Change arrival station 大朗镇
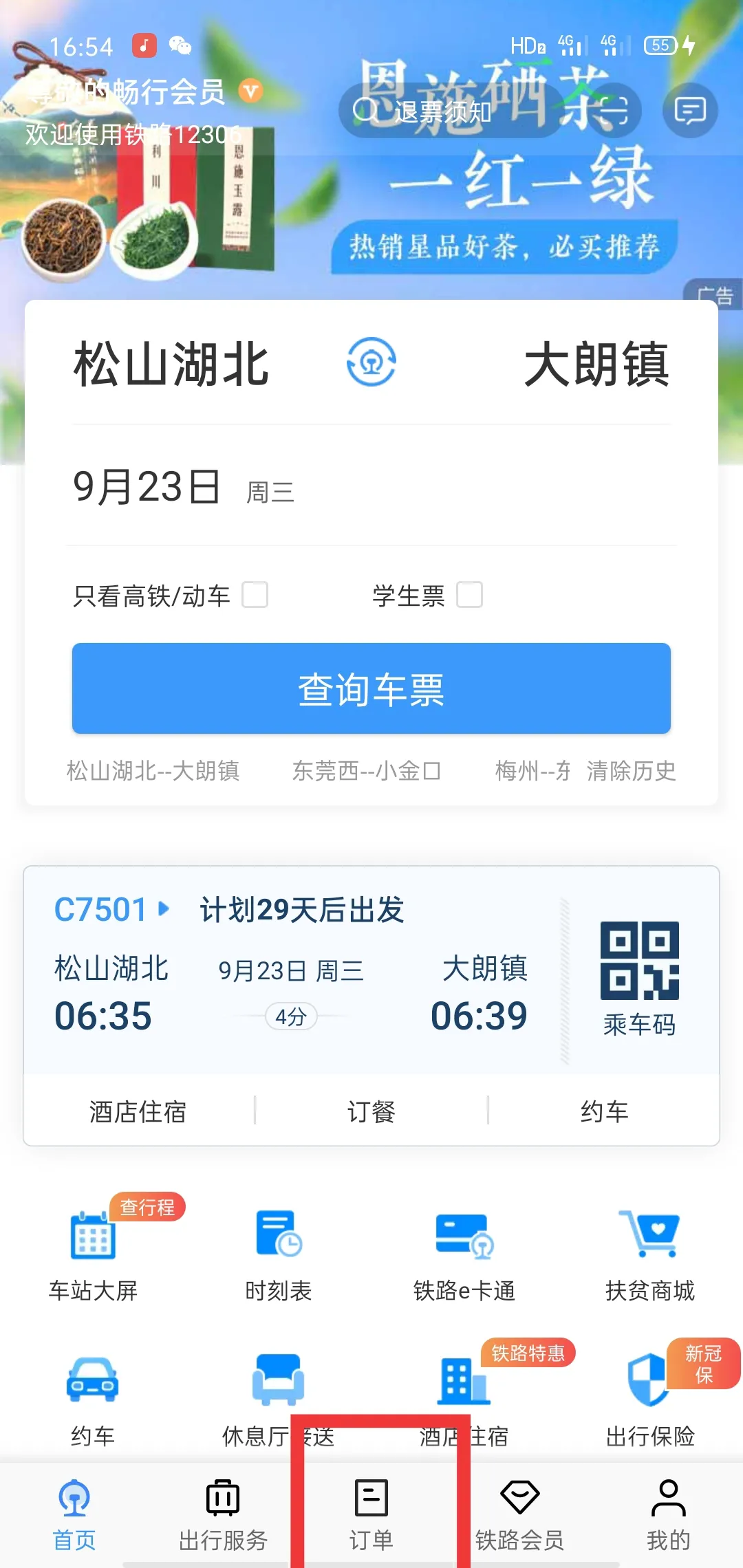This screenshot has width=743, height=1568. point(596,364)
